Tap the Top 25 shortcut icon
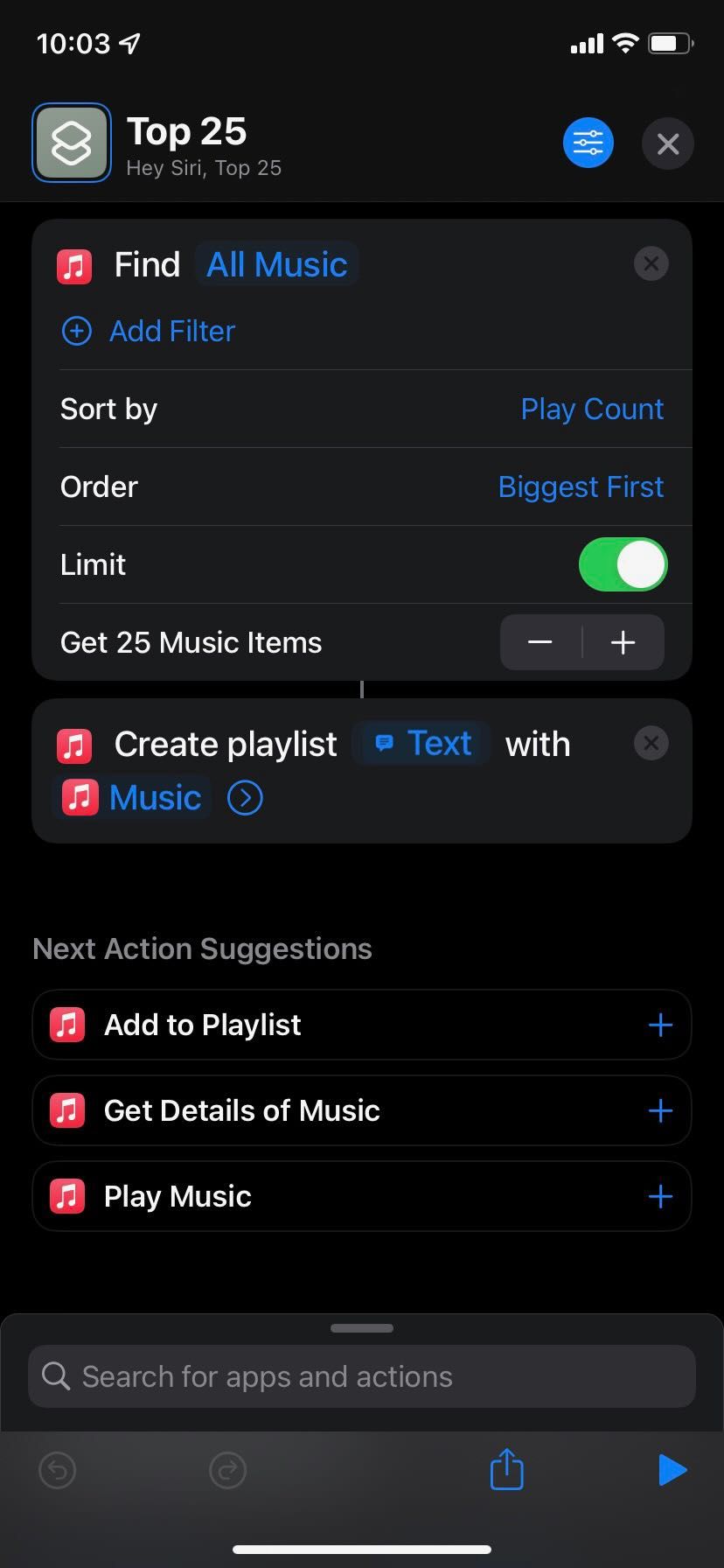This screenshot has height=1568, width=724. coord(72,143)
